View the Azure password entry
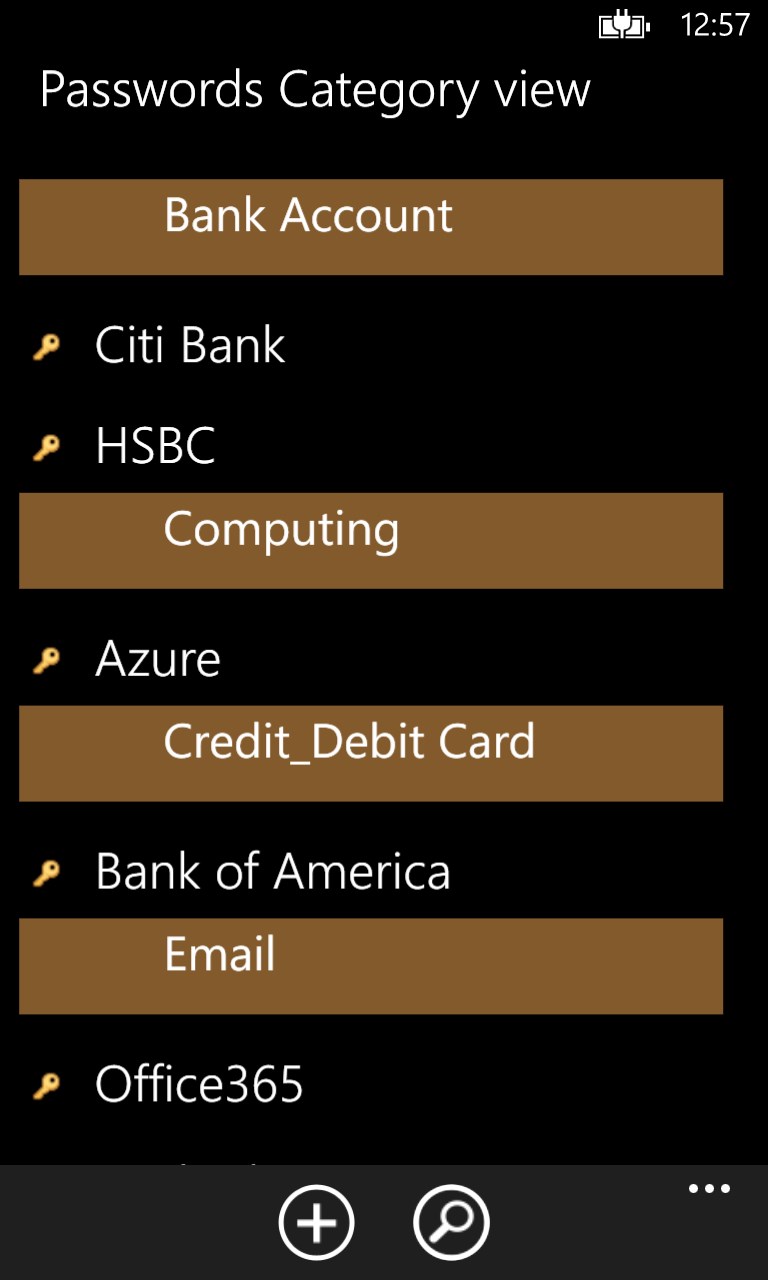 (158, 659)
